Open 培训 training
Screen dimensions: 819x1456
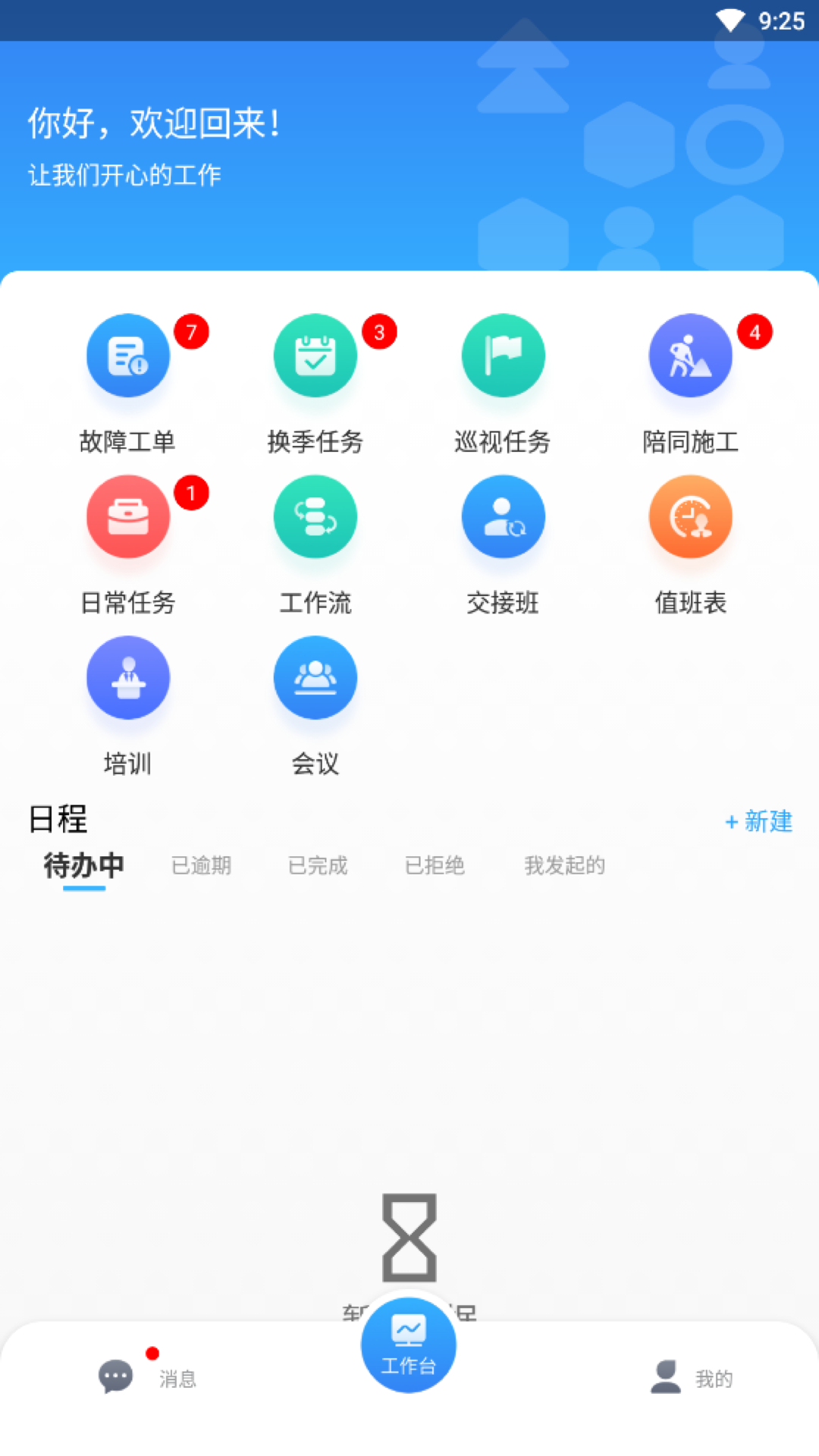coord(127,679)
